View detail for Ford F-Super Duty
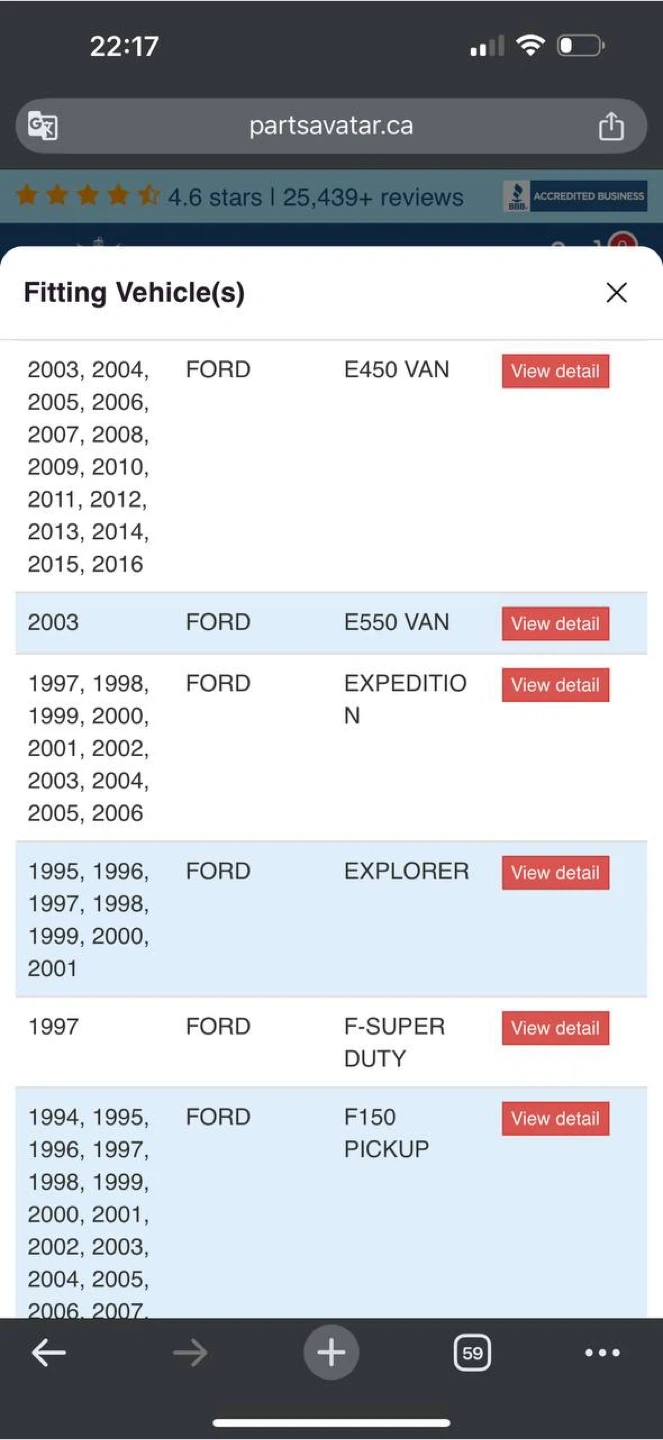 coord(555,1028)
